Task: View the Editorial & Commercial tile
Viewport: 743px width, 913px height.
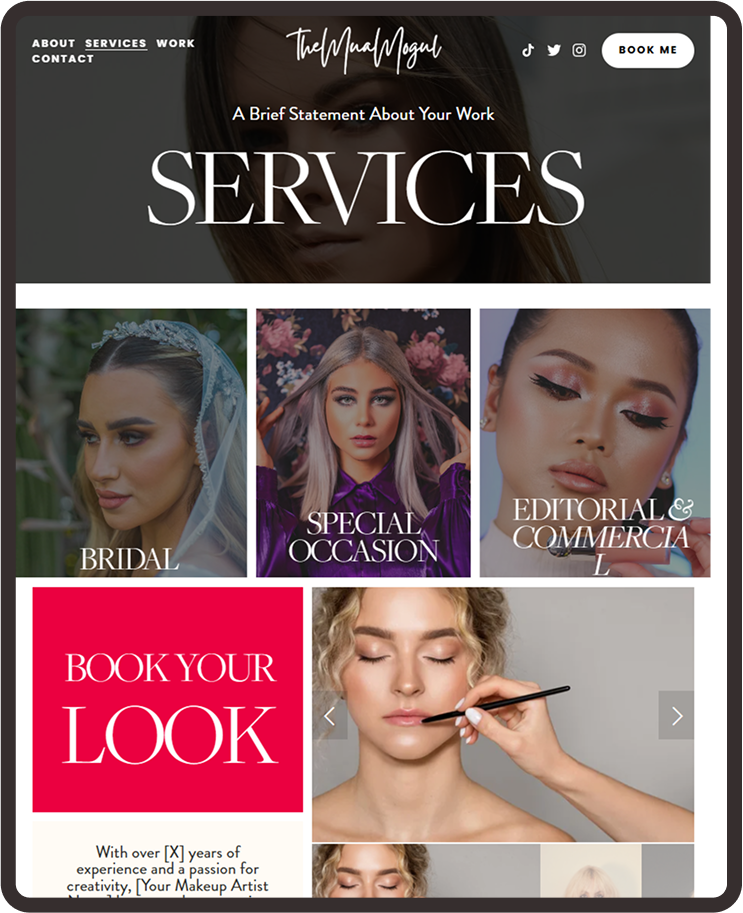Action: pos(595,442)
